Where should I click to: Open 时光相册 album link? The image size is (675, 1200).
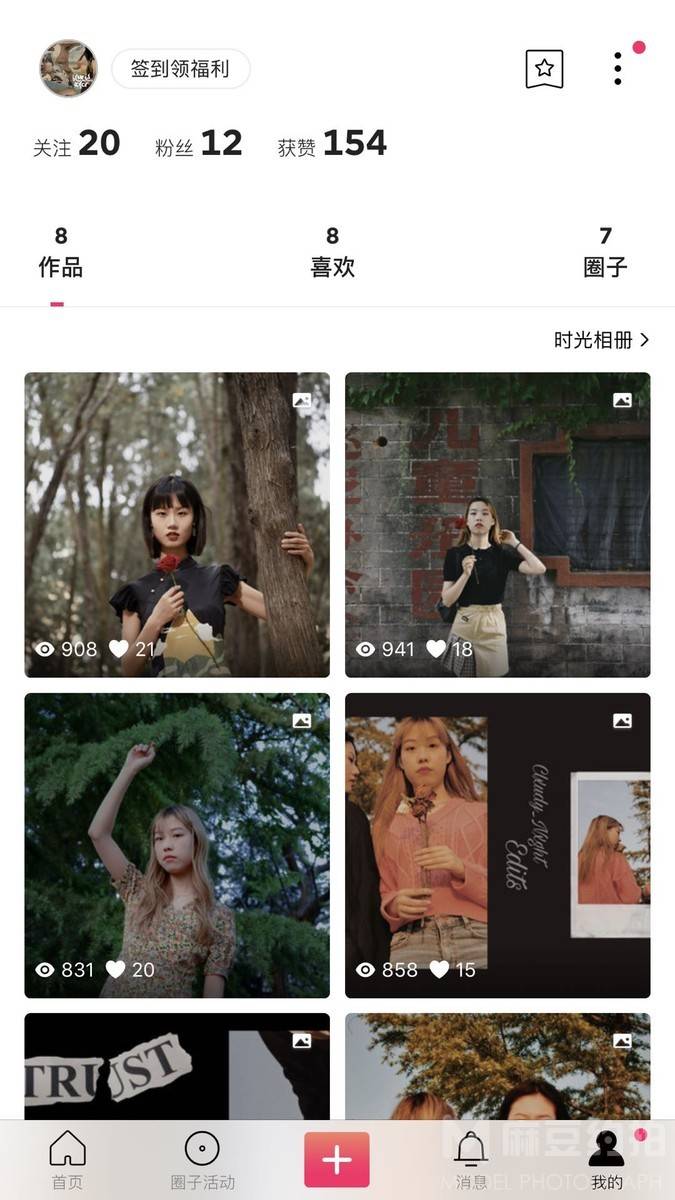tap(601, 340)
